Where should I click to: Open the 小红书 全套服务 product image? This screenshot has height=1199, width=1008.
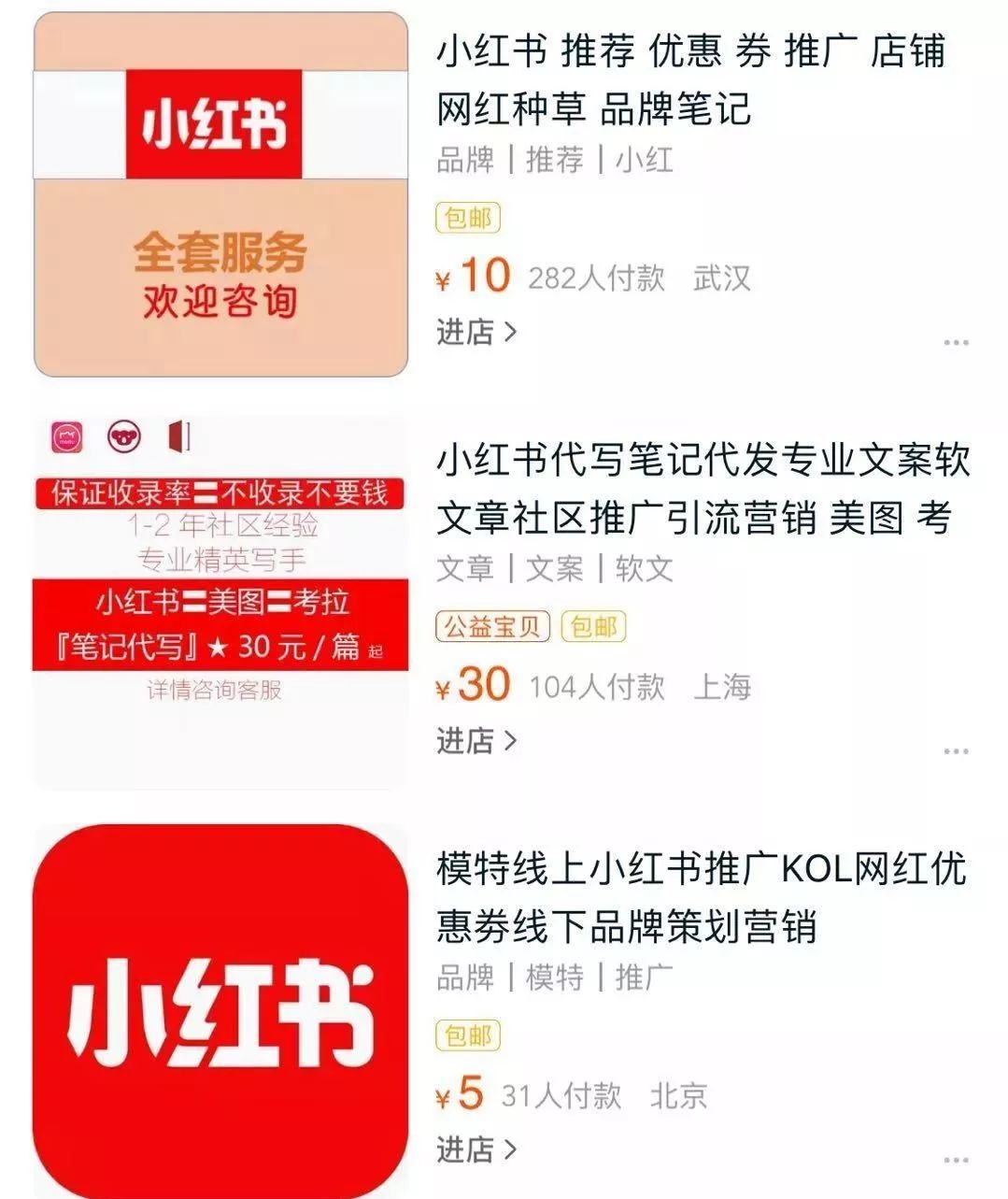tap(220, 194)
